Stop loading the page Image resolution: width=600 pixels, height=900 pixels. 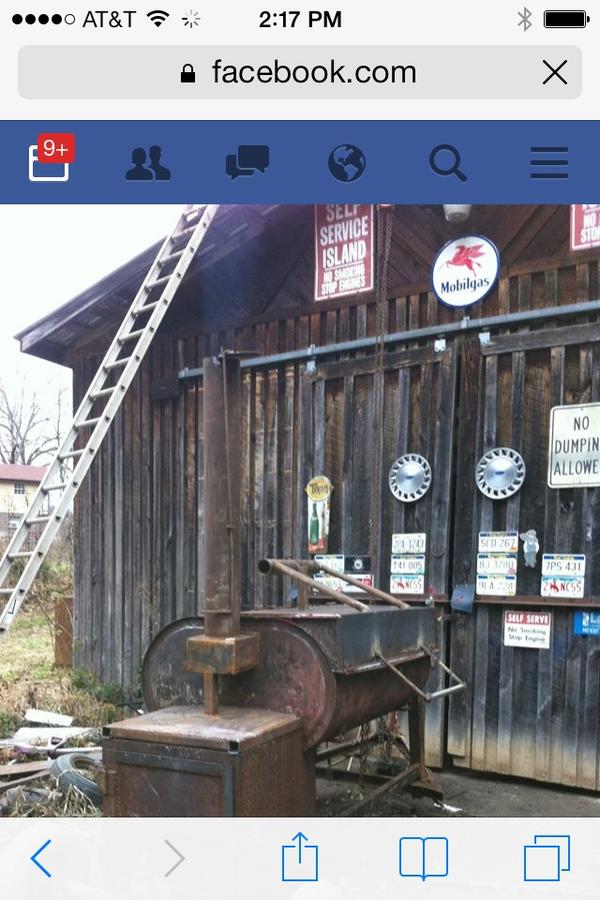pos(554,72)
